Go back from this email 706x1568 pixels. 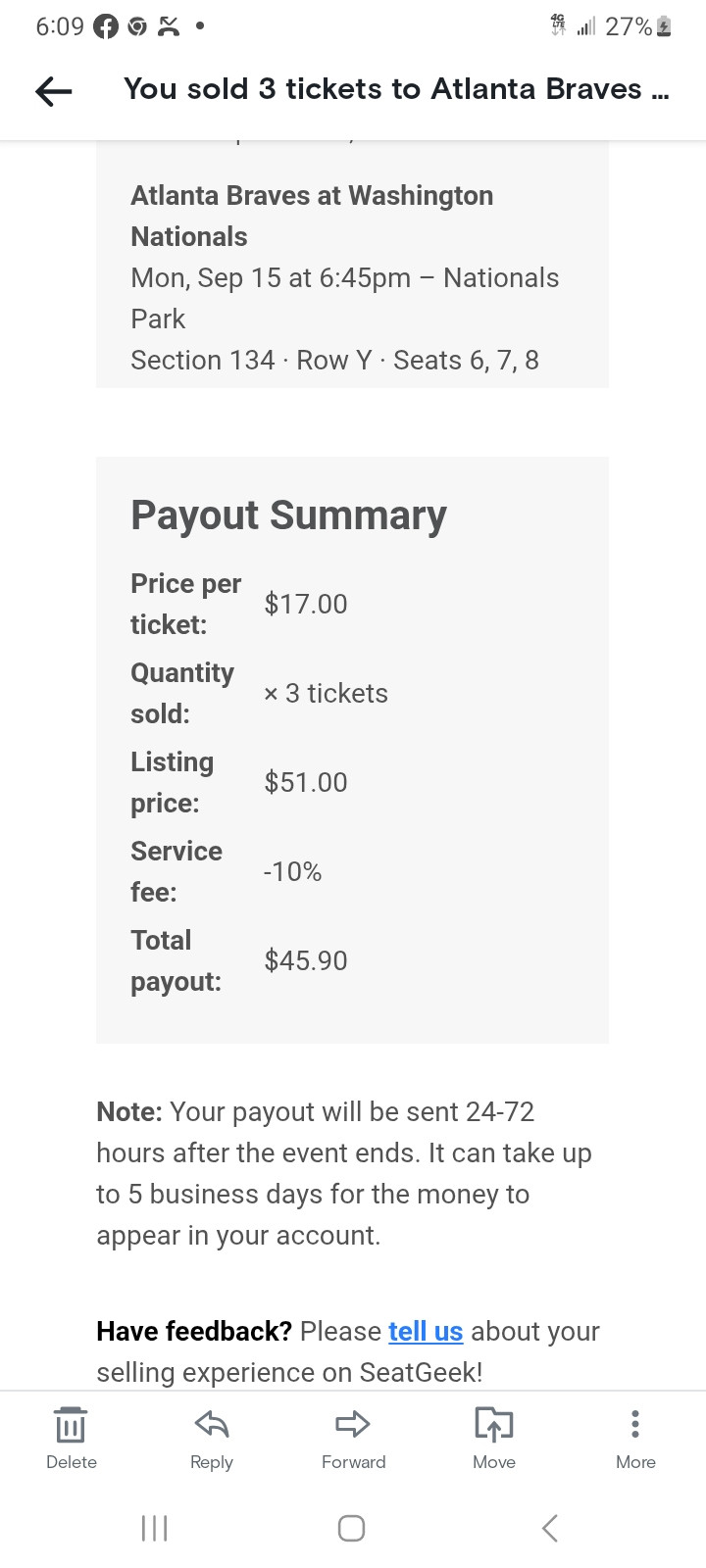click(54, 91)
